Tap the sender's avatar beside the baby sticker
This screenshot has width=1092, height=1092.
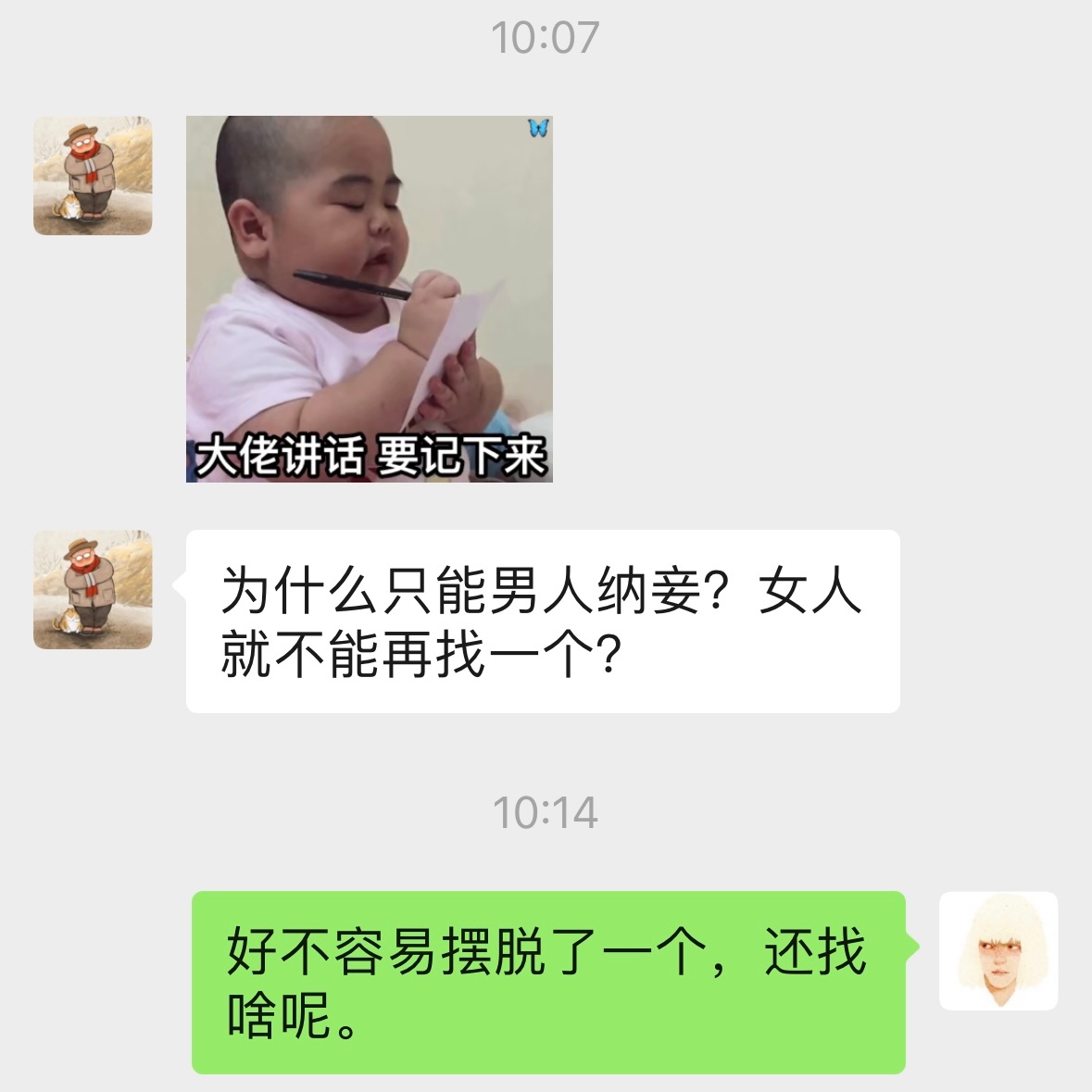pos(93,175)
